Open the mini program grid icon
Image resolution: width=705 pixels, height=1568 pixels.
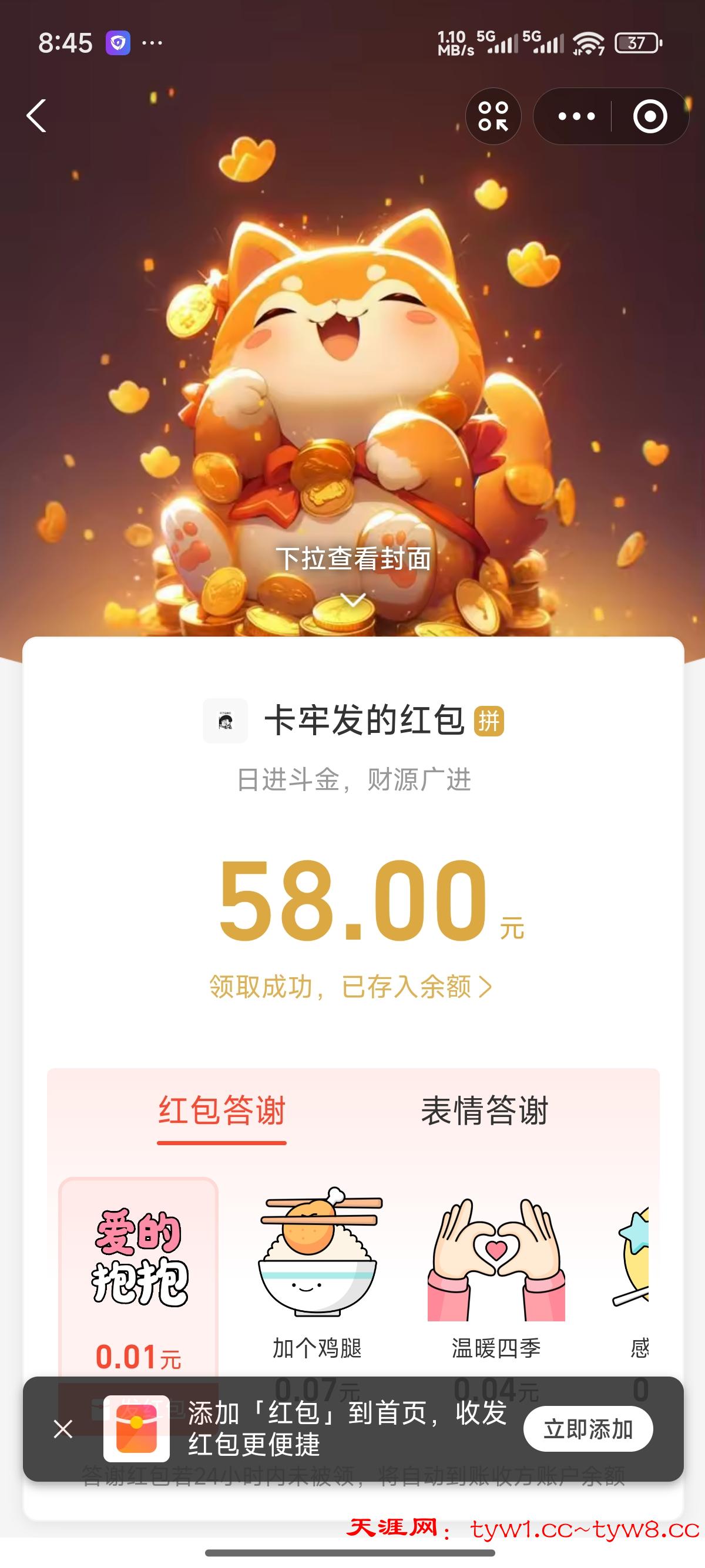[x=493, y=116]
